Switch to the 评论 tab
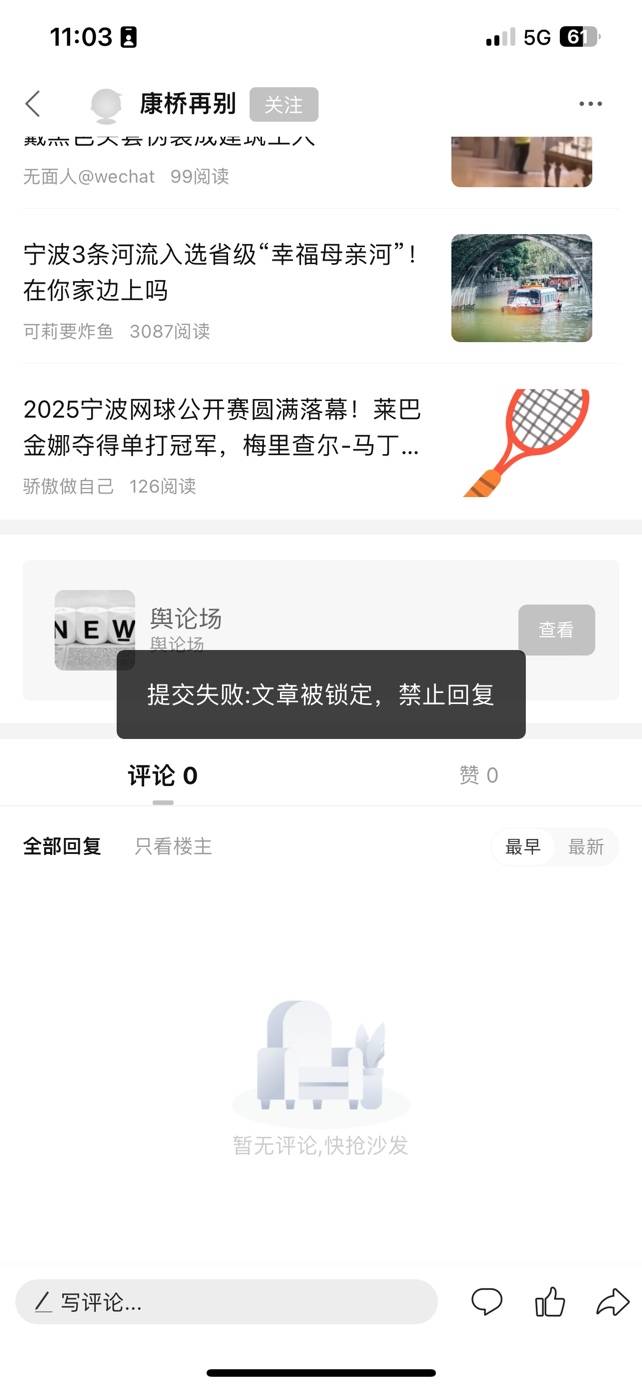 coord(163,776)
